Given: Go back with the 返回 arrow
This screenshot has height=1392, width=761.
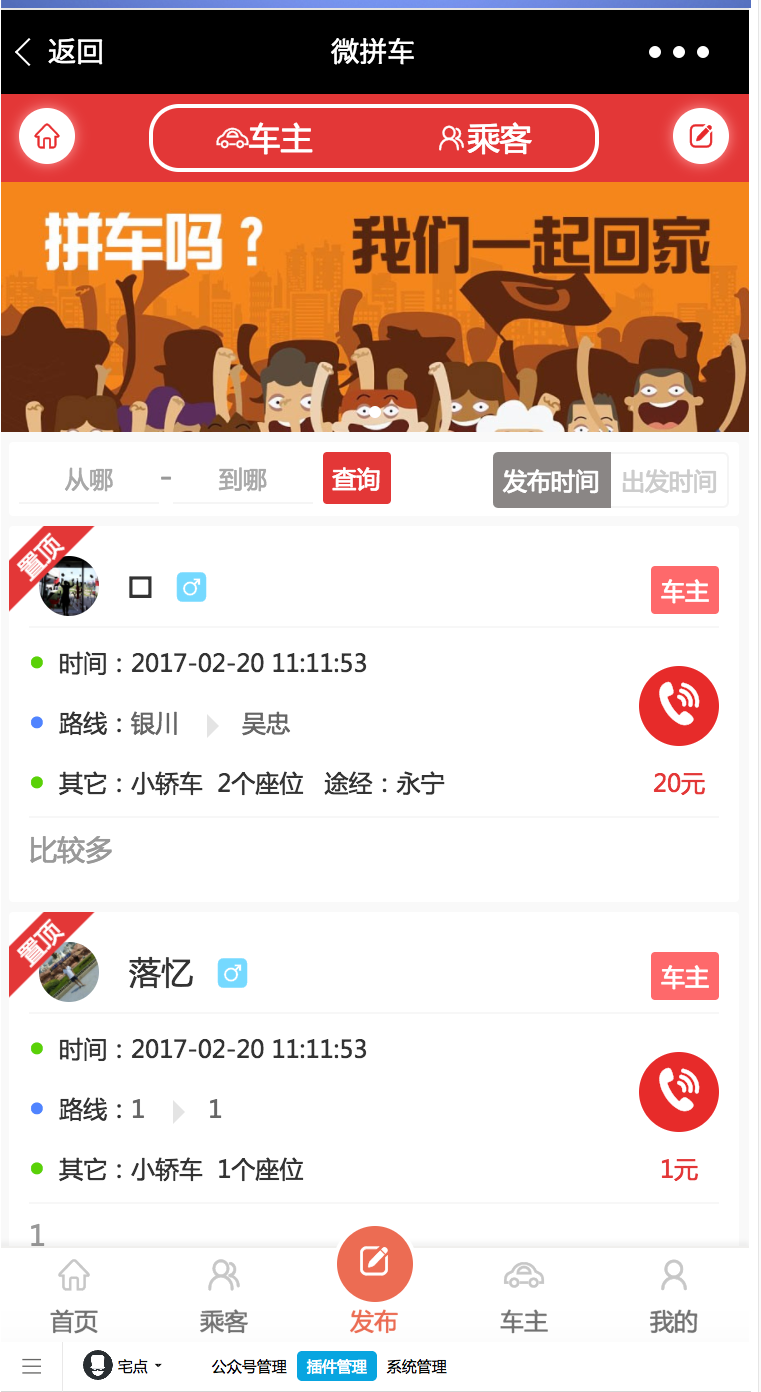Looking at the screenshot, I should tap(58, 52).
